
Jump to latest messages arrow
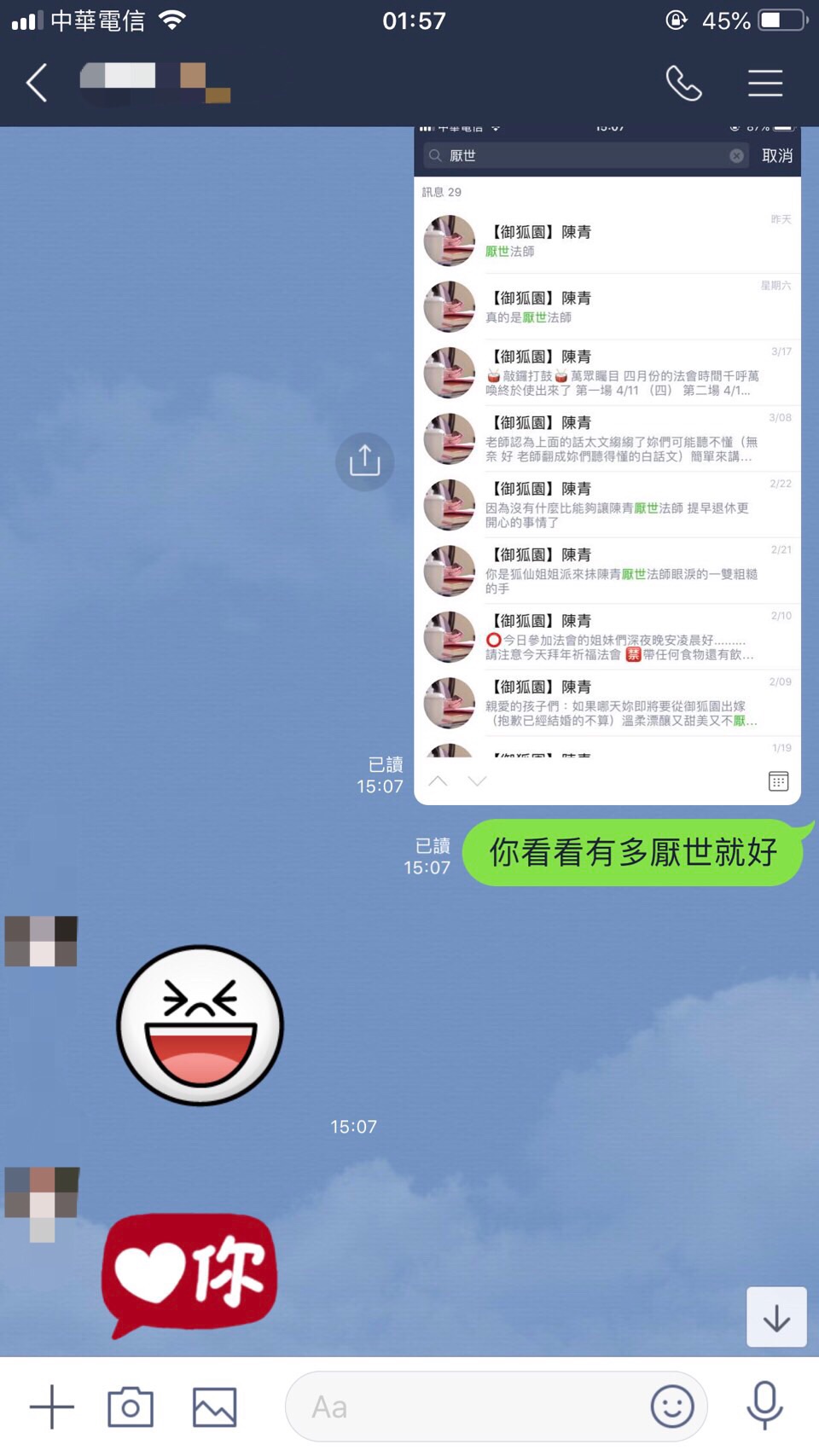click(x=775, y=1317)
